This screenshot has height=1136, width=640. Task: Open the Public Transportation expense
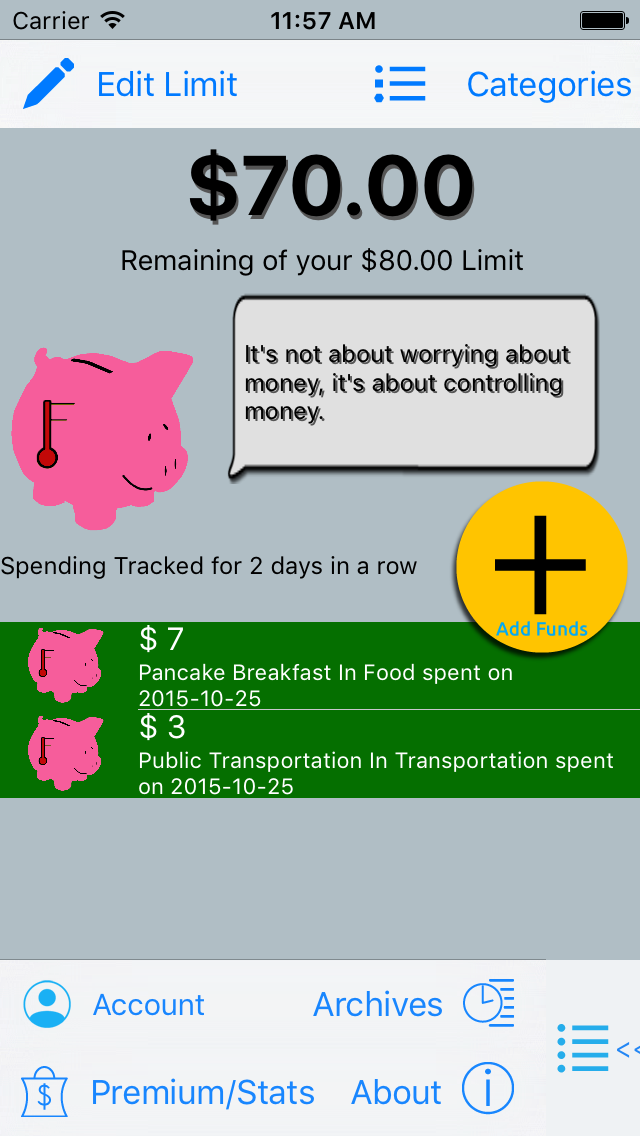[x=320, y=754]
